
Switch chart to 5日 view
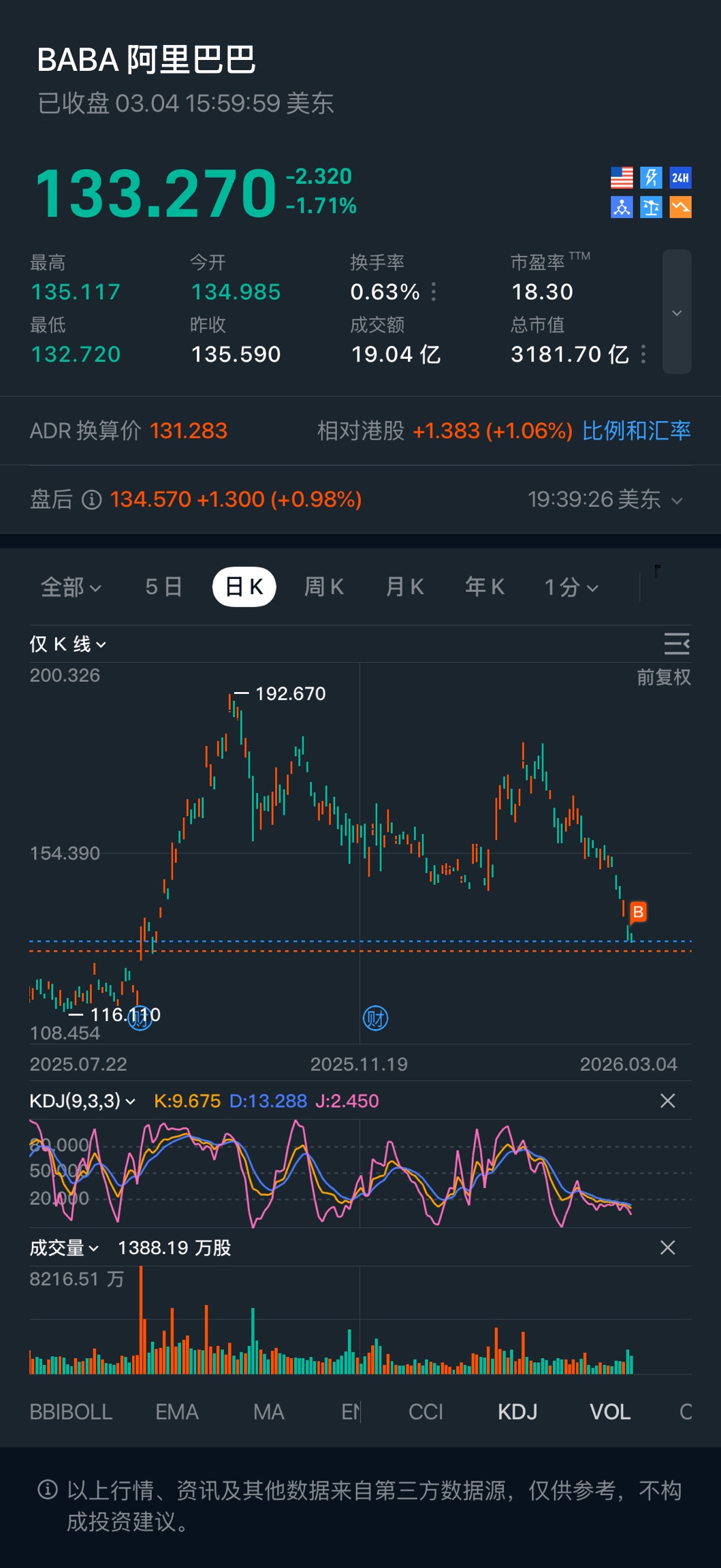pyautogui.click(x=163, y=586)
